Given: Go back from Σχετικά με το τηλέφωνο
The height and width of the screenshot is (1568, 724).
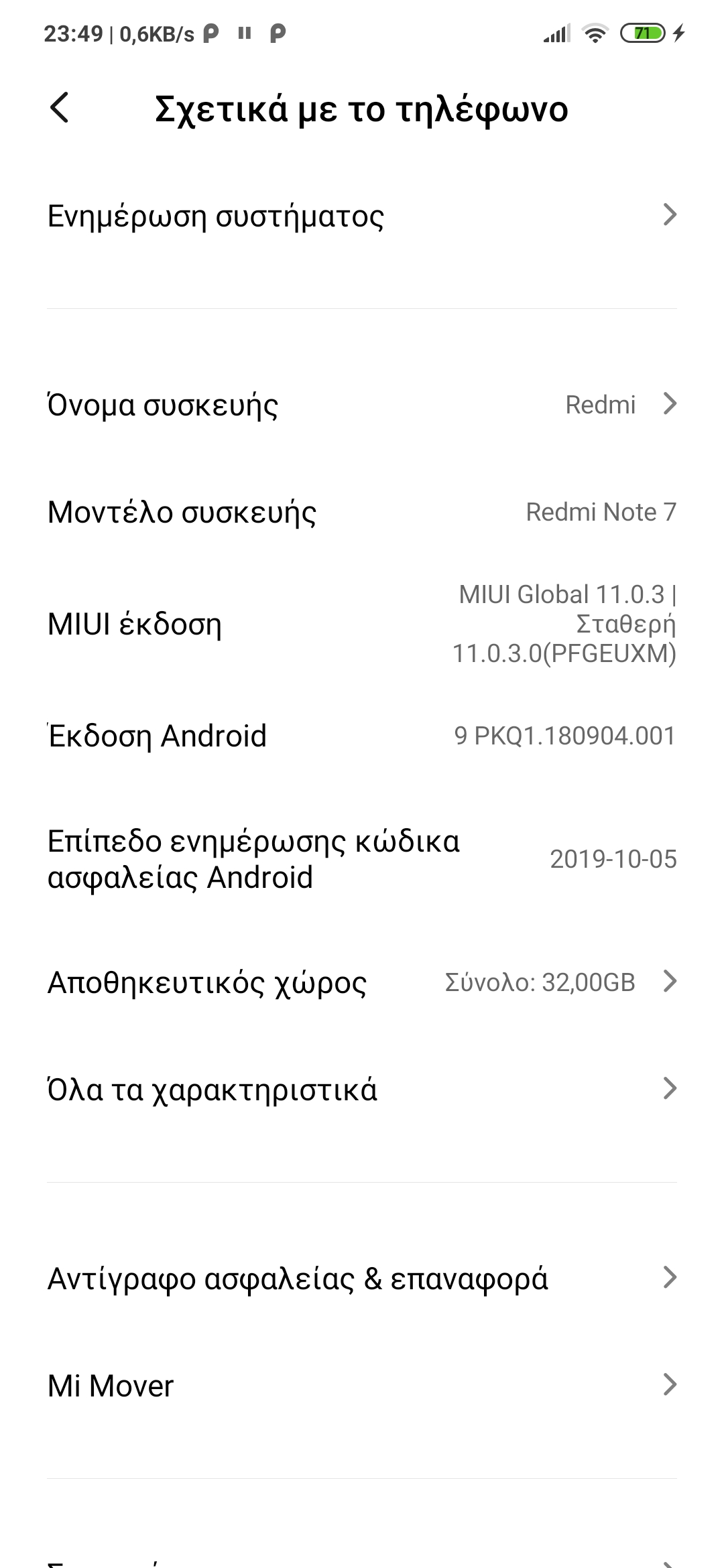Looking at the screenshot, I should (x=60, y=109).
